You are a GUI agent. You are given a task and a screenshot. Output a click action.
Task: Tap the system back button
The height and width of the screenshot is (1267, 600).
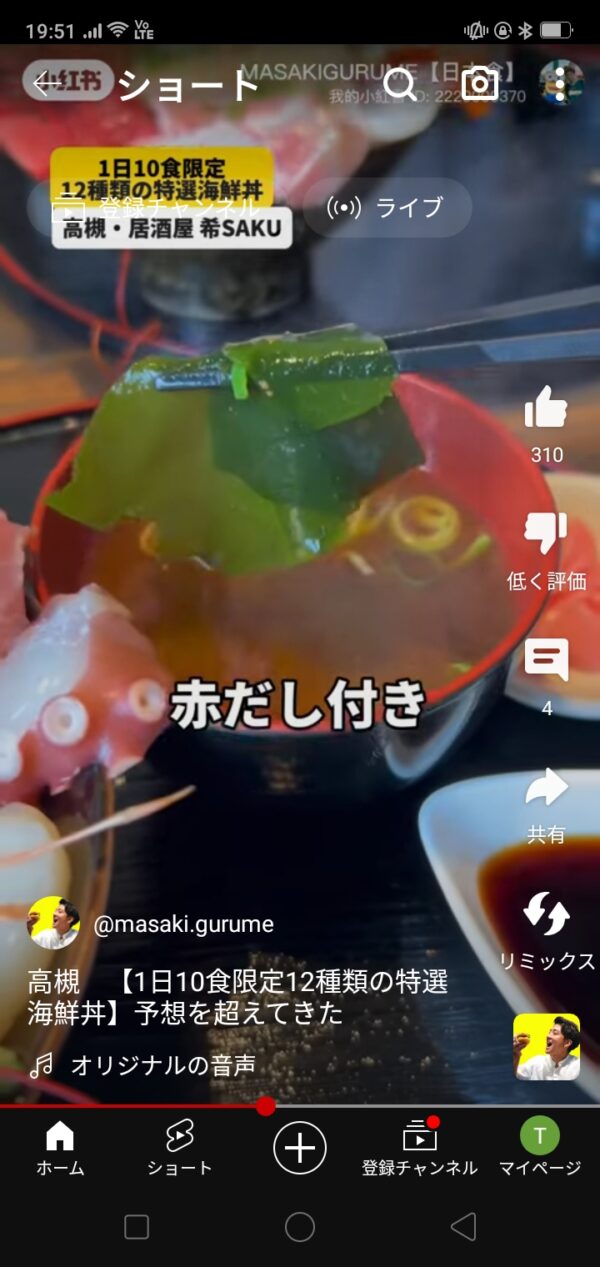(x=462, y=1227)
